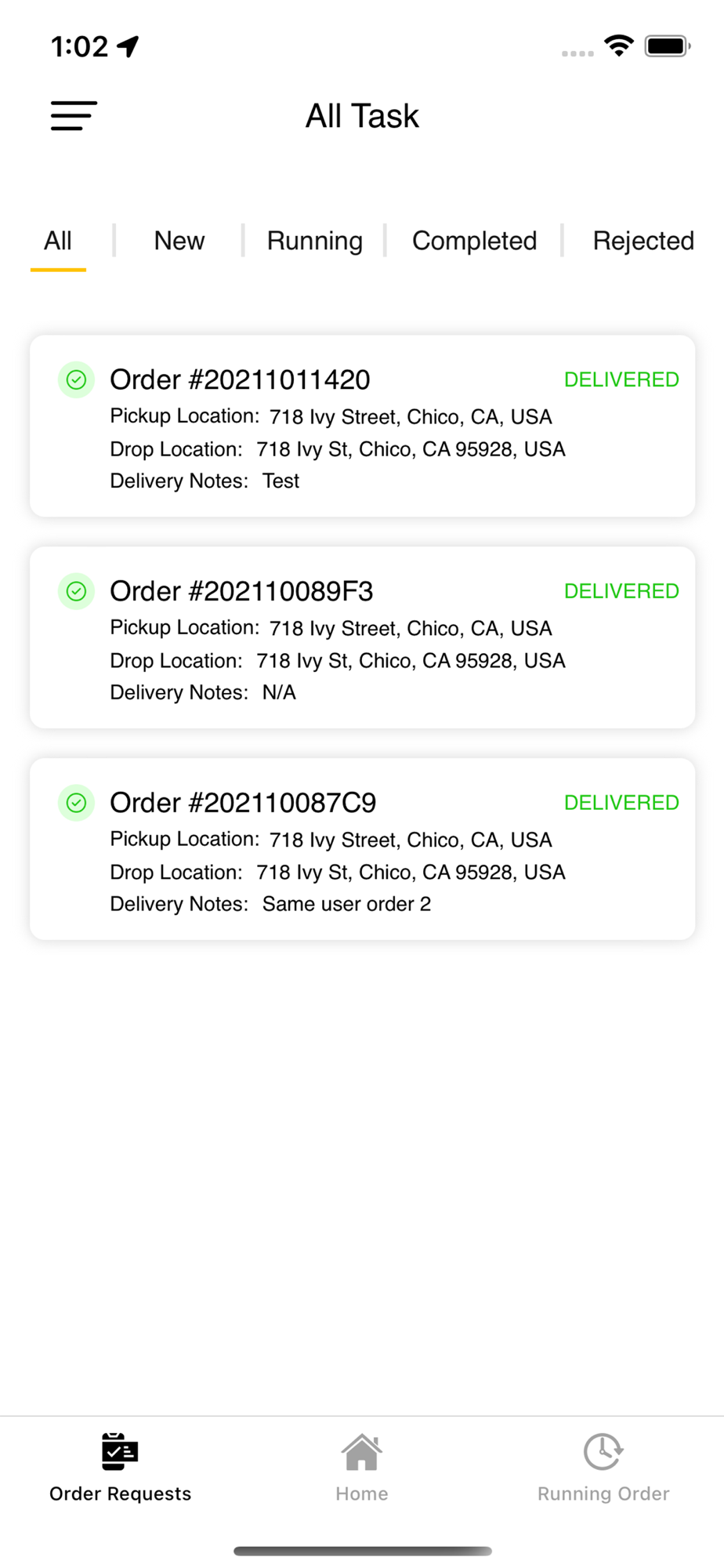
Task: Go to Order Requests in bottom bar
Action: (x=121, y=1468)
